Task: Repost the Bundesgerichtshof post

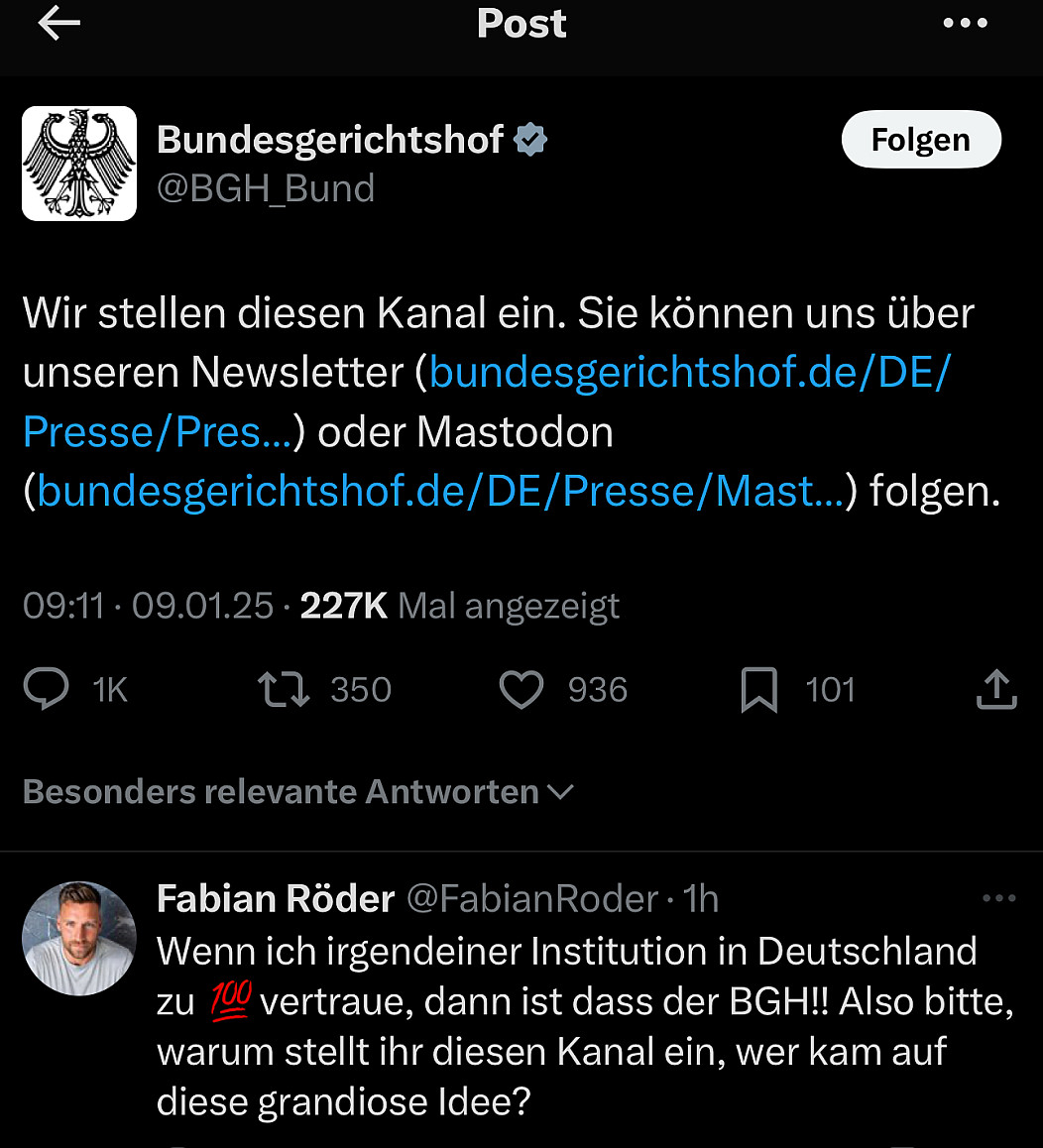Action: click(284, 689)
